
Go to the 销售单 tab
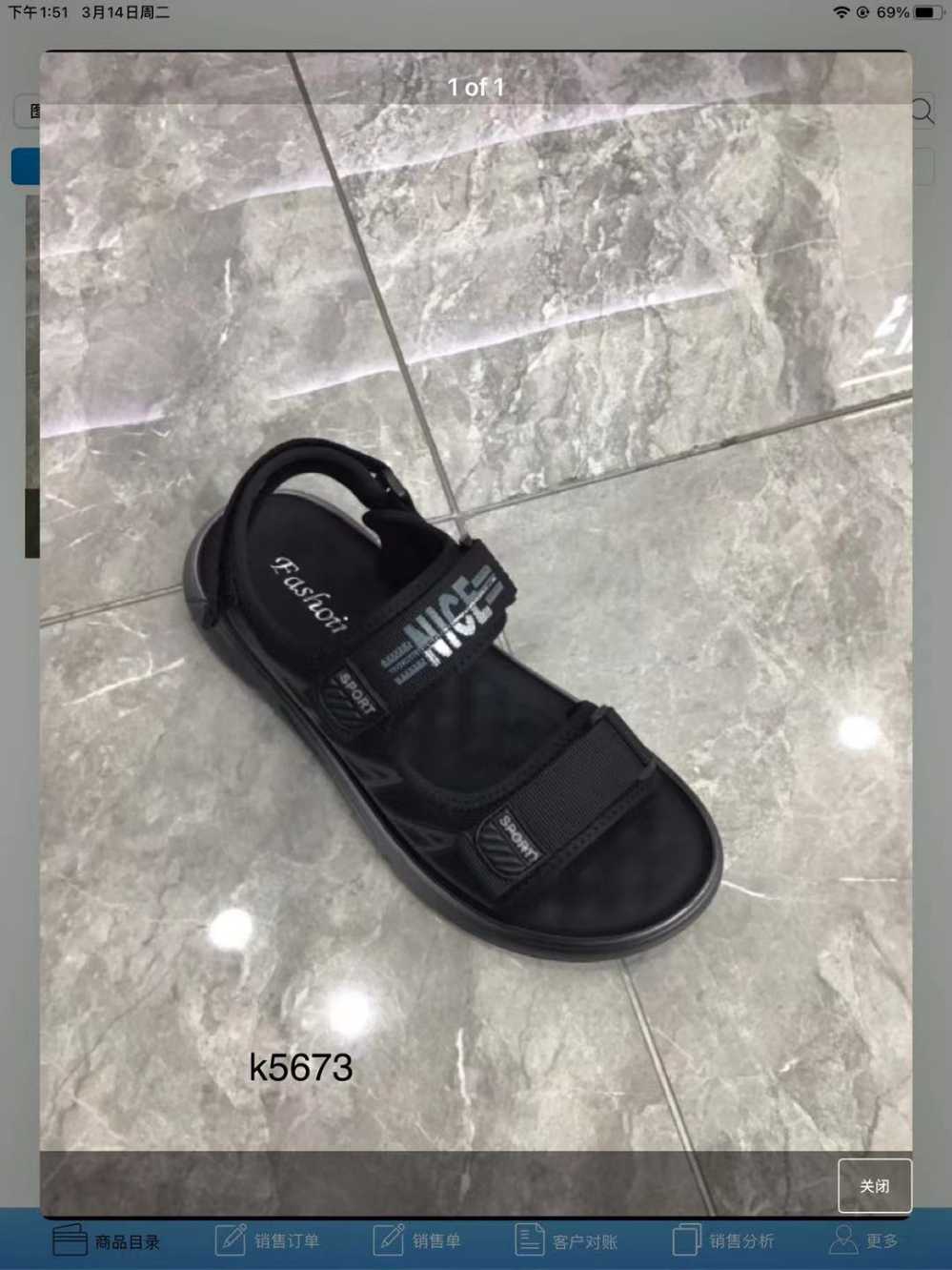(x=416, y=1240)
